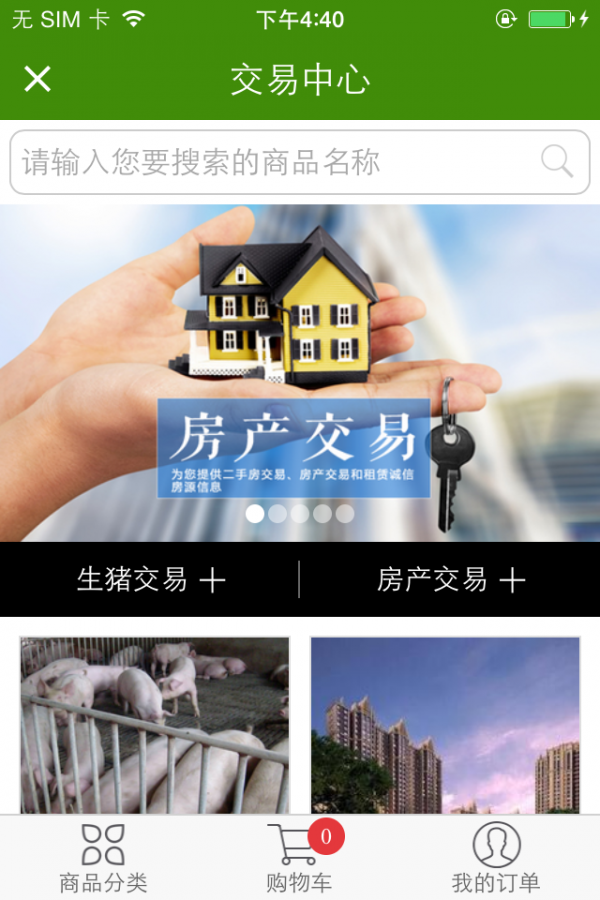This screenshot has width=600, height=900.
Task: Select the second banner page dot
Action: [x=278, y=514]
